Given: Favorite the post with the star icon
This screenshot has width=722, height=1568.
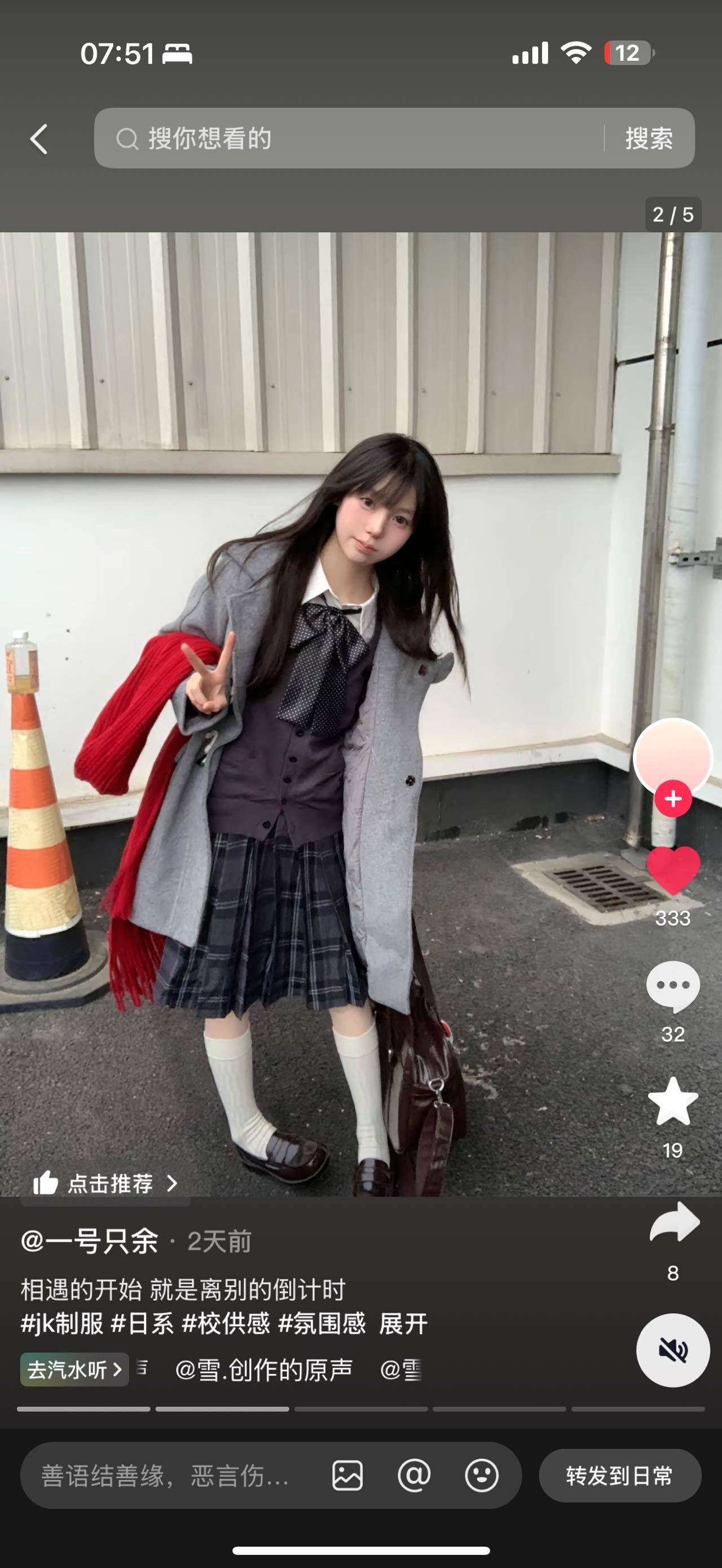Looking at the screenshot, I should pos(672,1102).
